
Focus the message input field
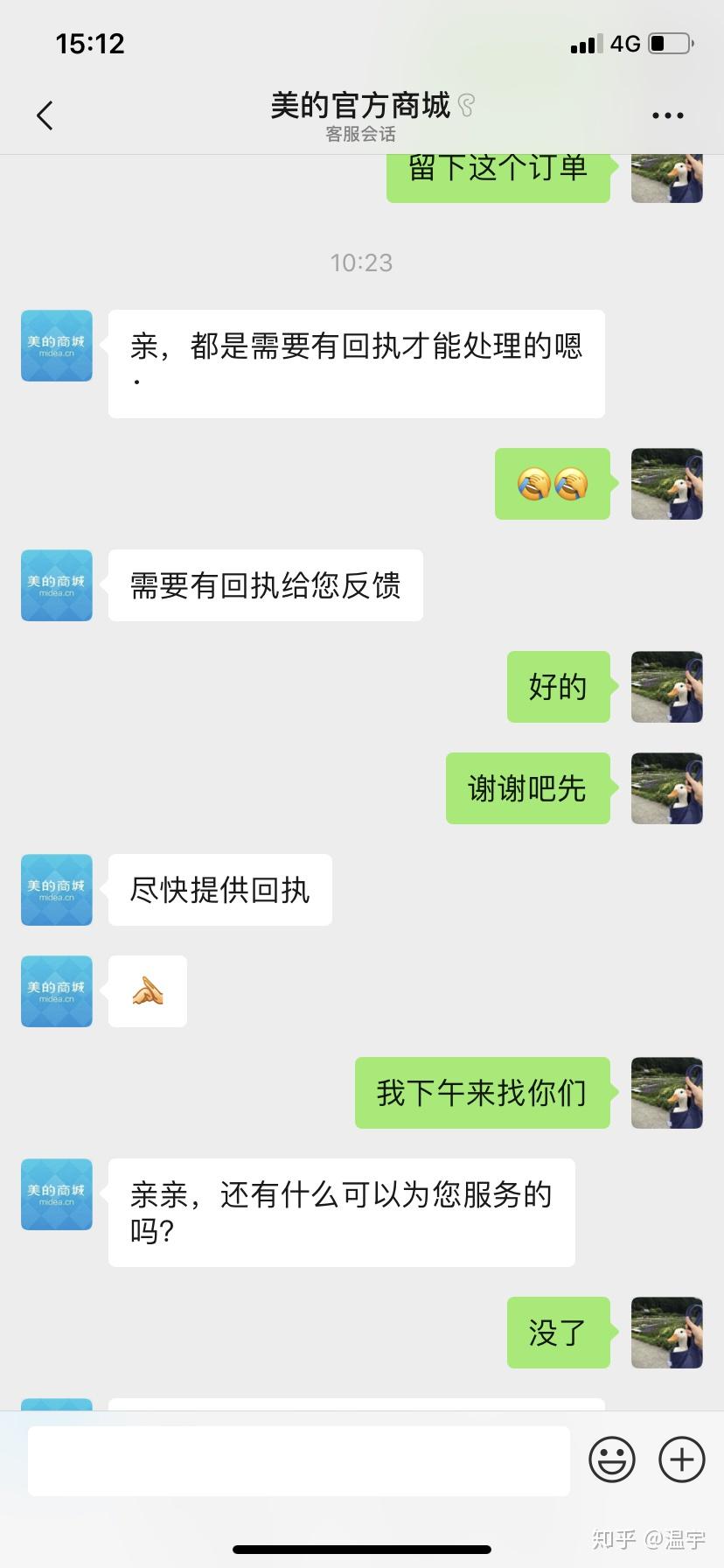tap(298, 1460)
